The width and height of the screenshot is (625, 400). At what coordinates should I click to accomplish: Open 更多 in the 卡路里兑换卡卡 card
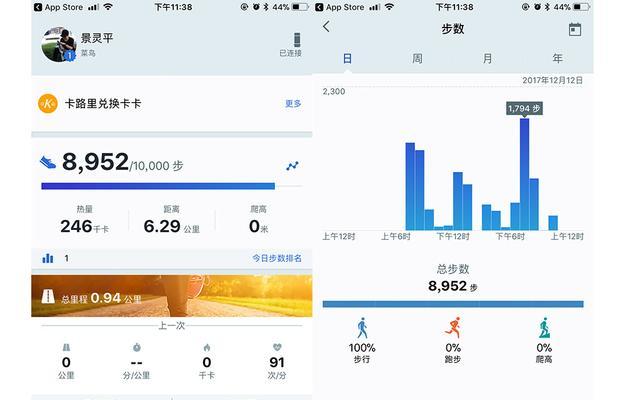coord(292,103)
